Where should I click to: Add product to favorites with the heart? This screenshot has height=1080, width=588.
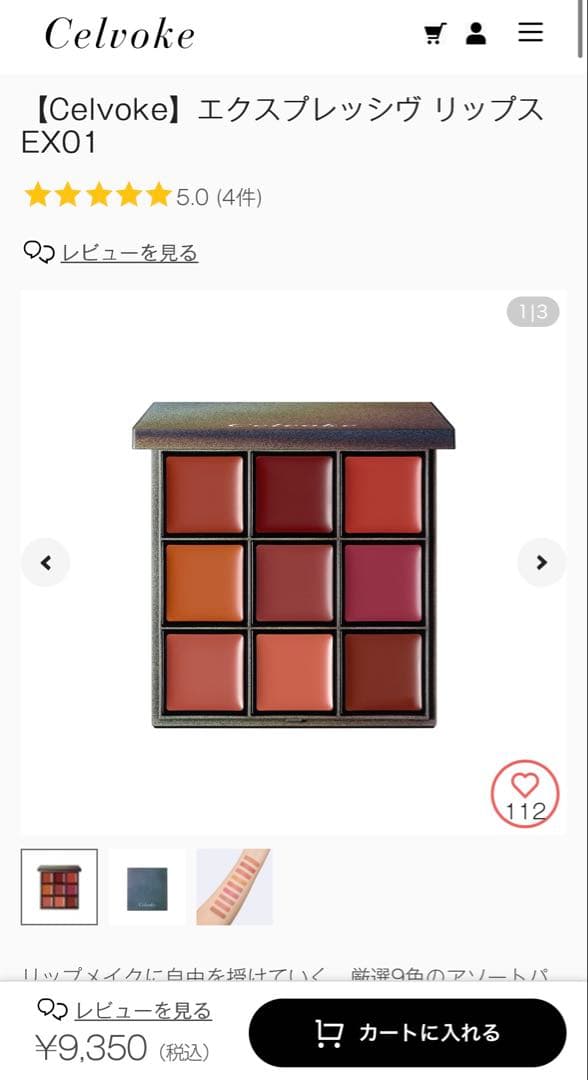coord(525,793)
